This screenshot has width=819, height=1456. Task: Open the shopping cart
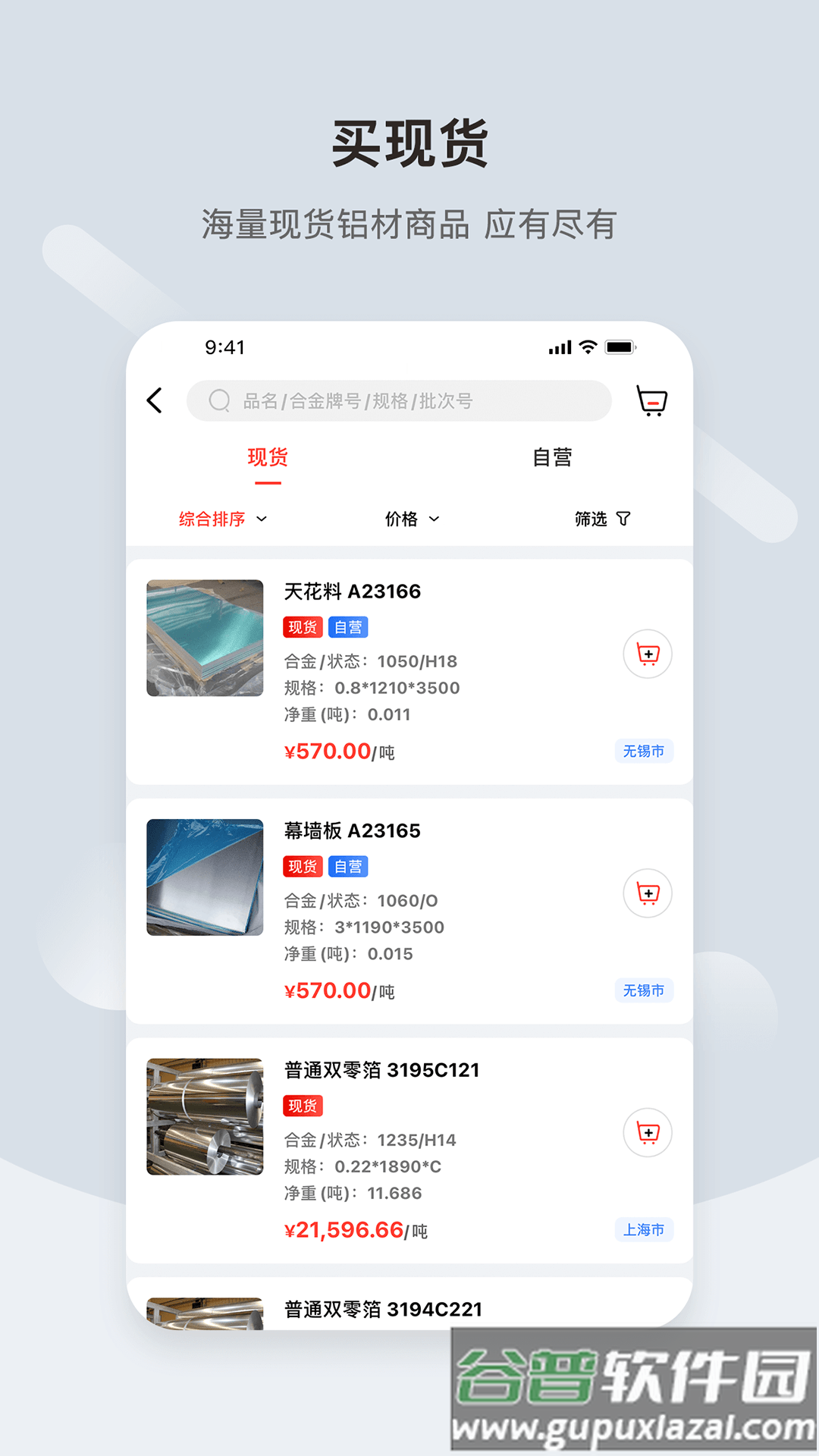point(652,401)
